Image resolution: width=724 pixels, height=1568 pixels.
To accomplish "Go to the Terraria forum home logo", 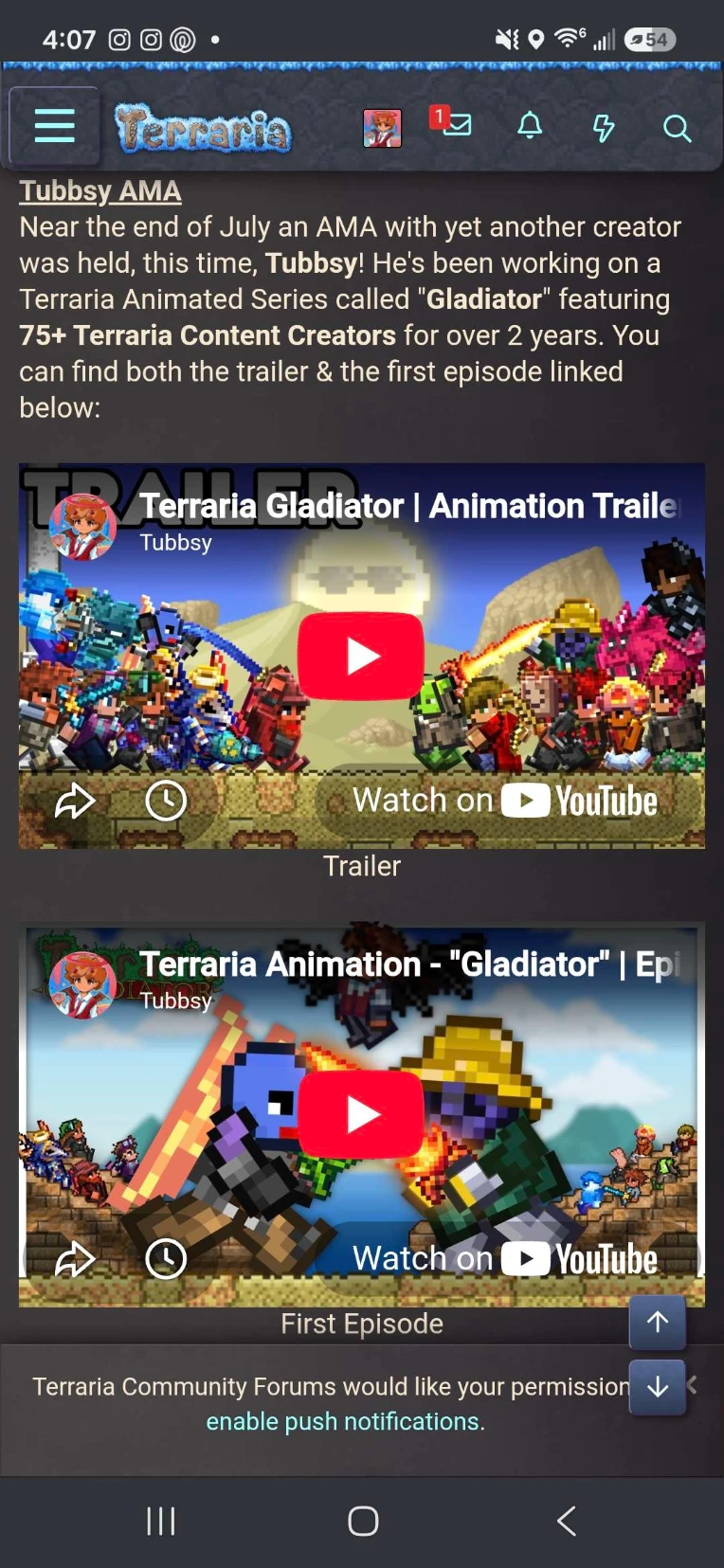I will [203, 128].
